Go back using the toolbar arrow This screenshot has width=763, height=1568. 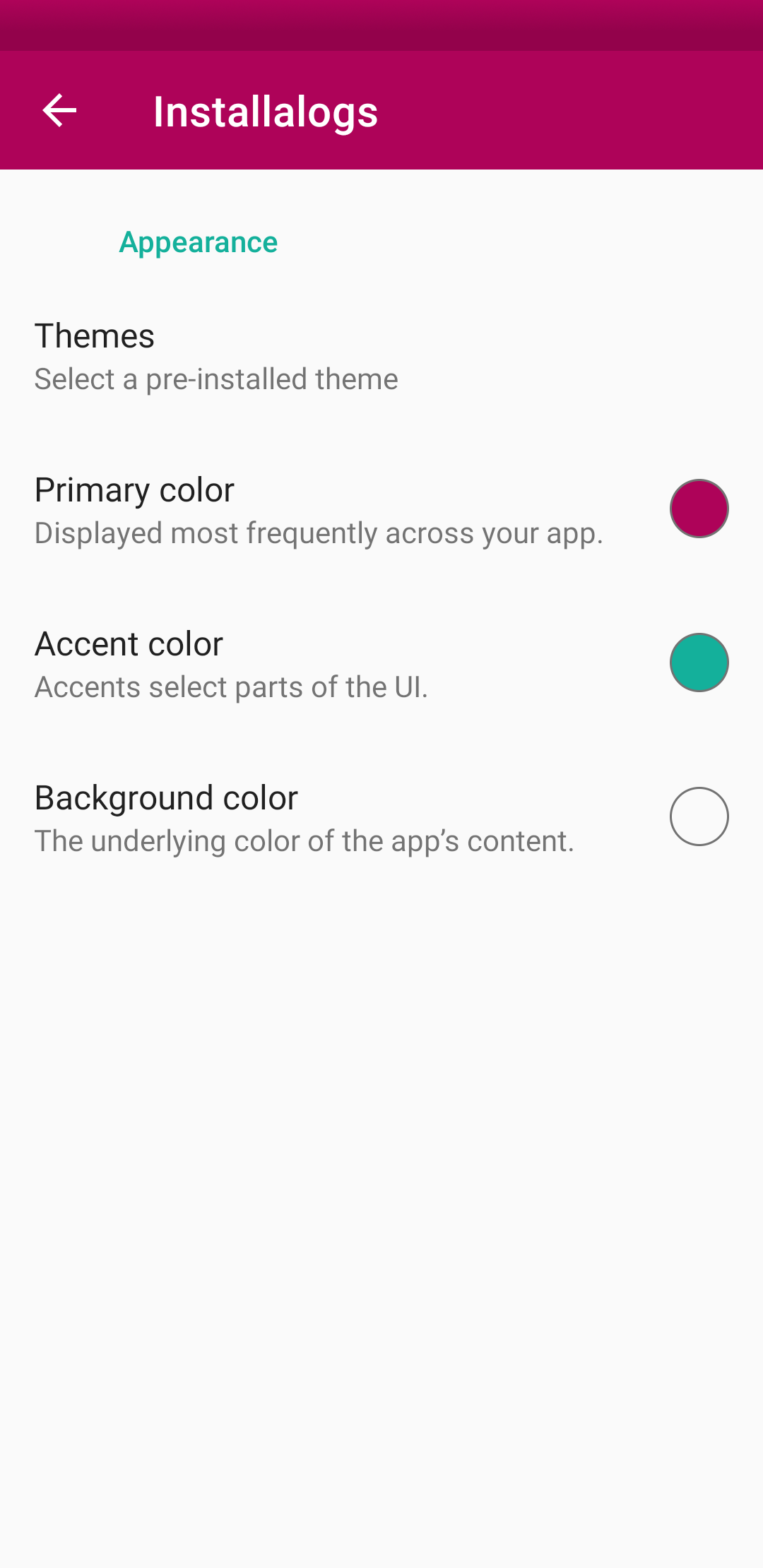(x=59, y=111)
